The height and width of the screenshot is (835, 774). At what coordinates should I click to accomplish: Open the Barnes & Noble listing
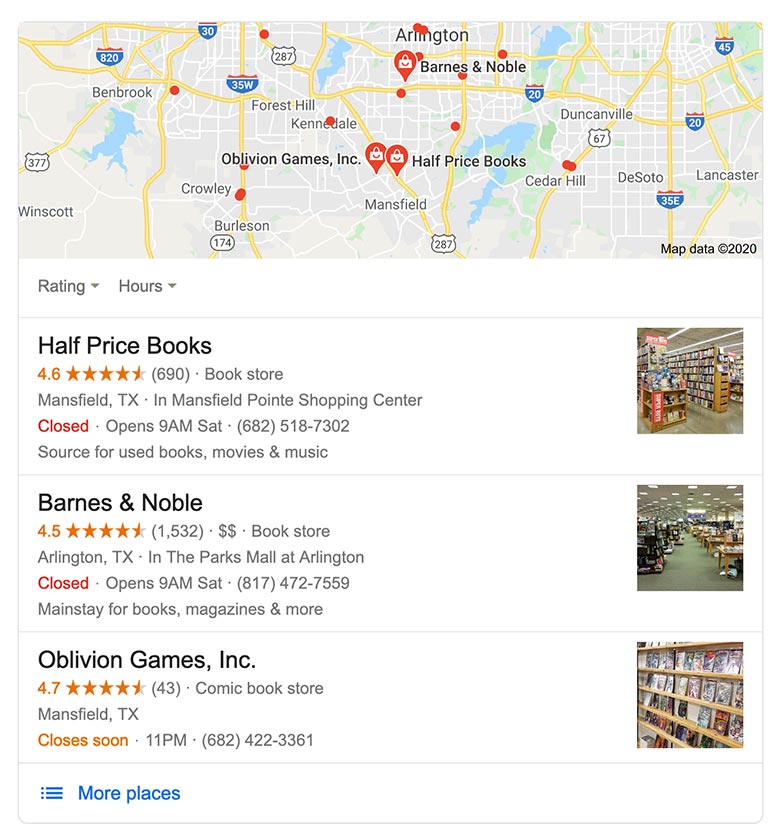tap(120, 503)
